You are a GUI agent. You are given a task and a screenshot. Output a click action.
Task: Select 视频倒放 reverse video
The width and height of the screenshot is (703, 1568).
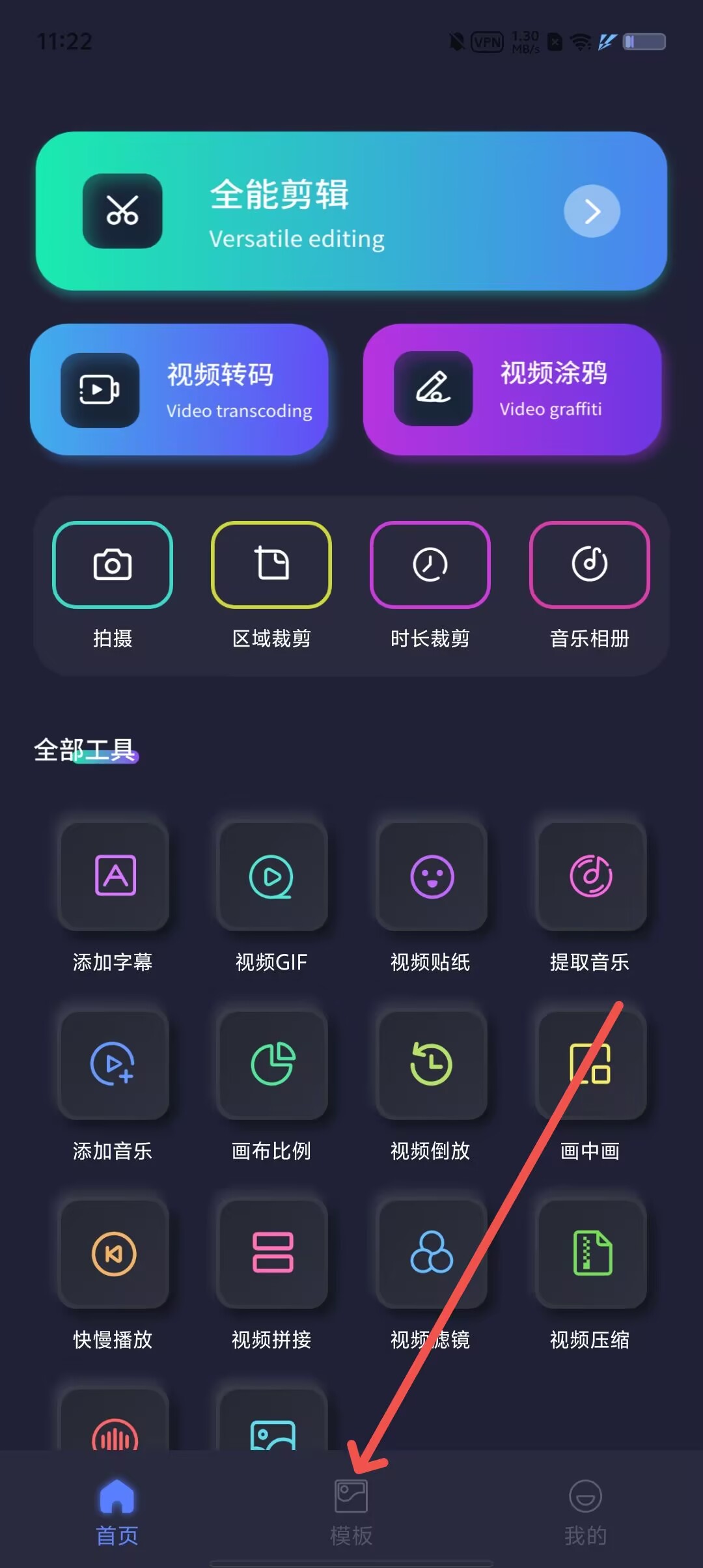click(x=431, y=1086)
